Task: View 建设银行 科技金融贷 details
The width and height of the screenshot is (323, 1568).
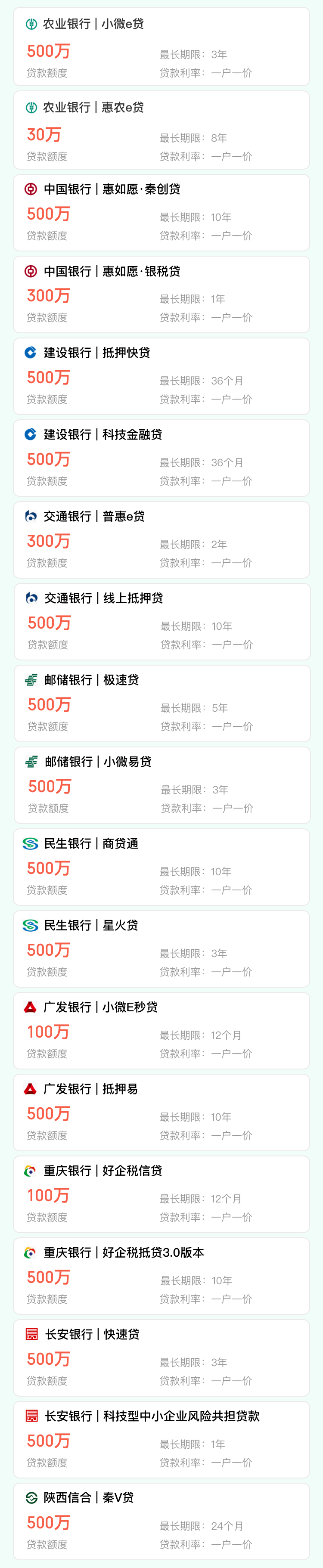Action: tap(161, 458)
